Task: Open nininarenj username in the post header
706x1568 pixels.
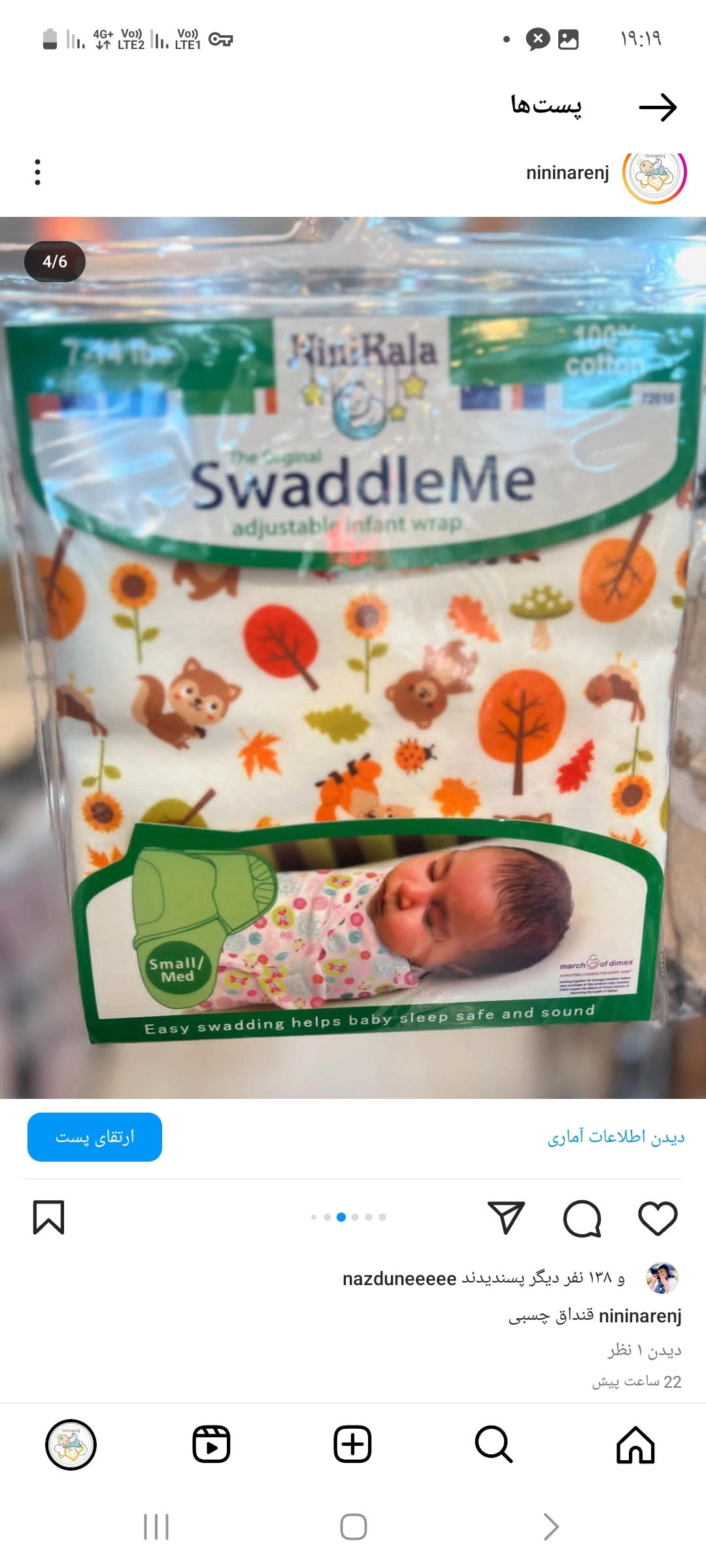Action: [x=567, y=173]
